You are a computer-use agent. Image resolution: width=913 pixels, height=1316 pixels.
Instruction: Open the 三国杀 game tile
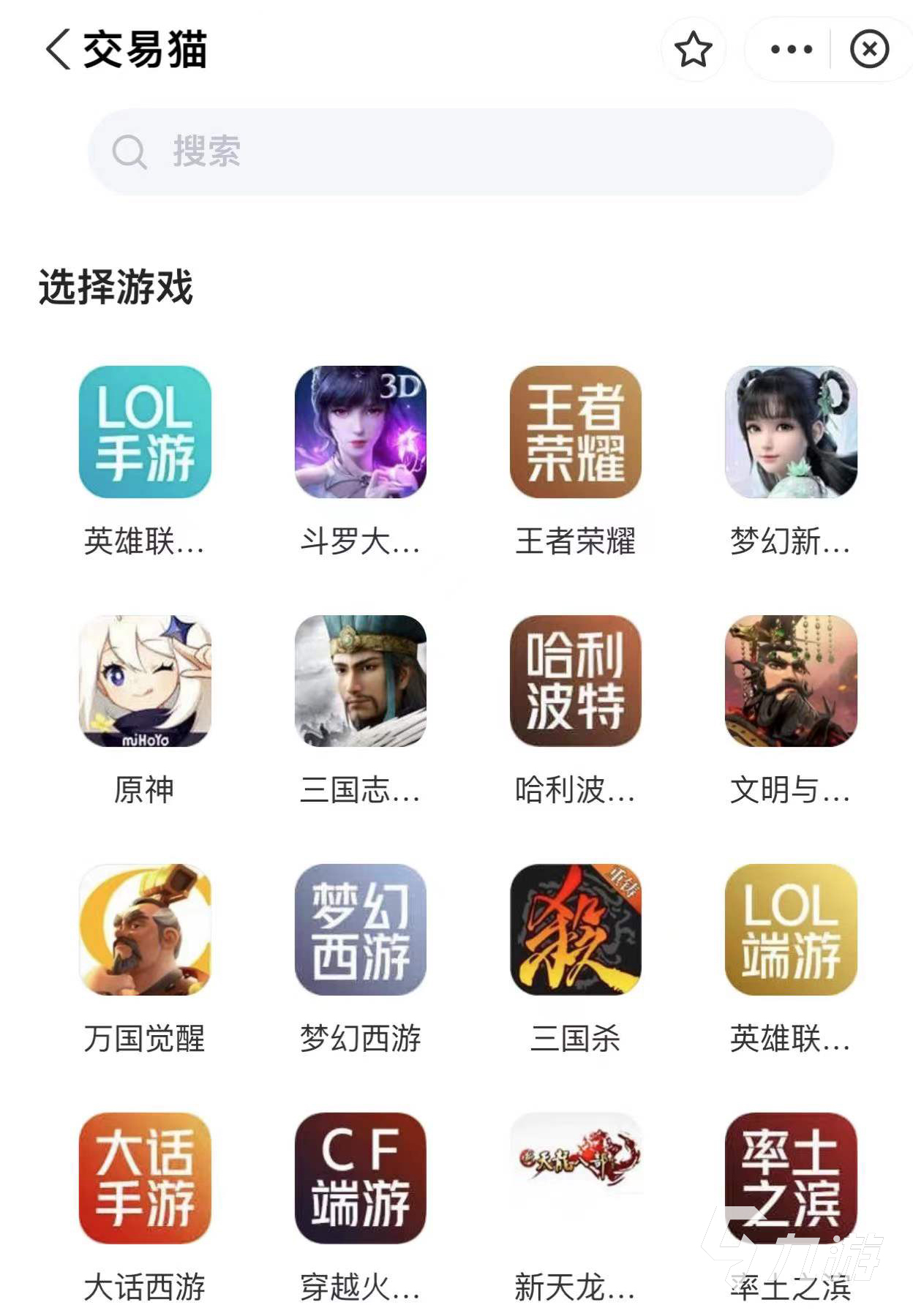(575, 929)
